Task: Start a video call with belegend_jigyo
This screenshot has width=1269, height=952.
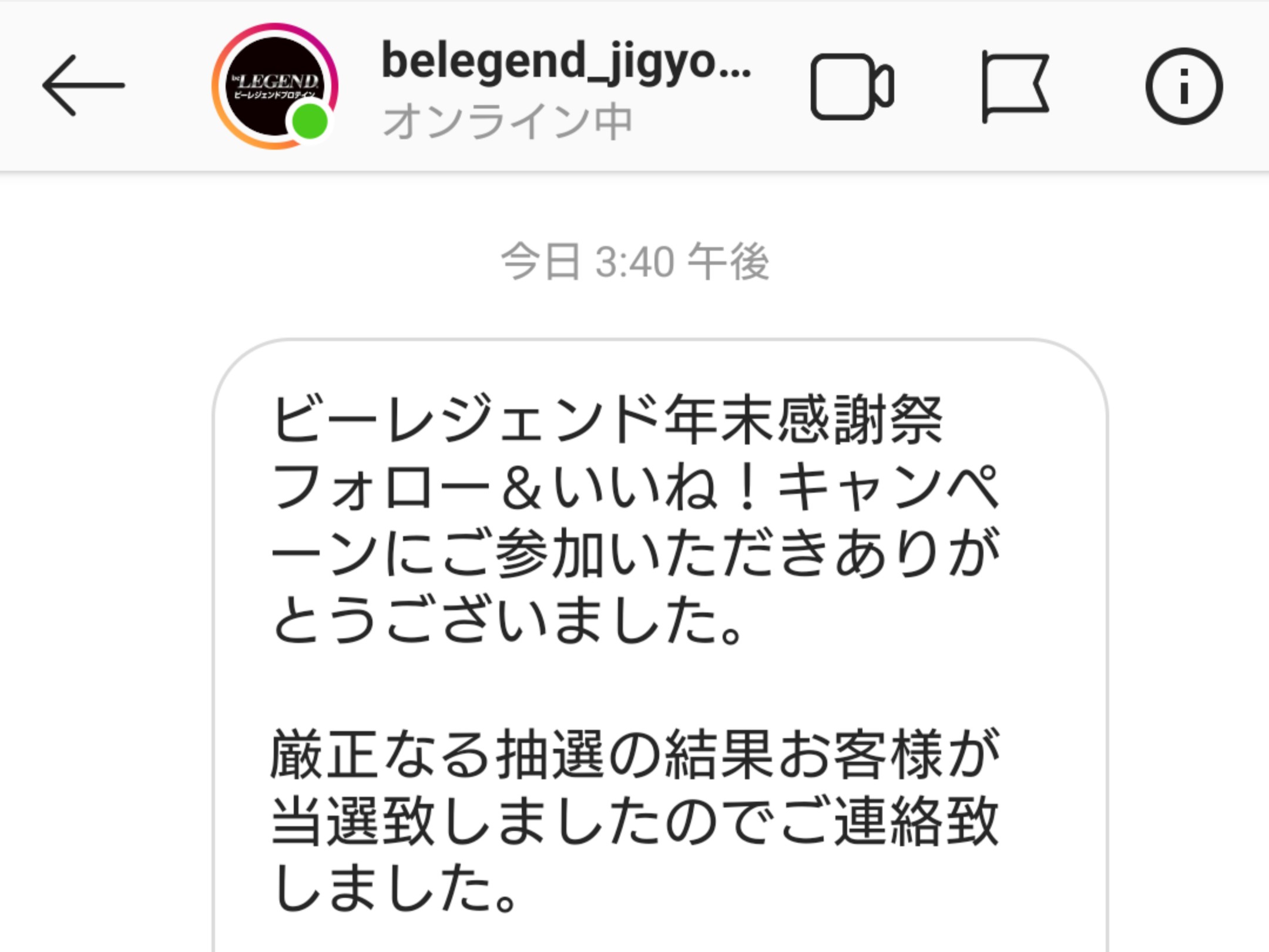Action: coord(851,87)
